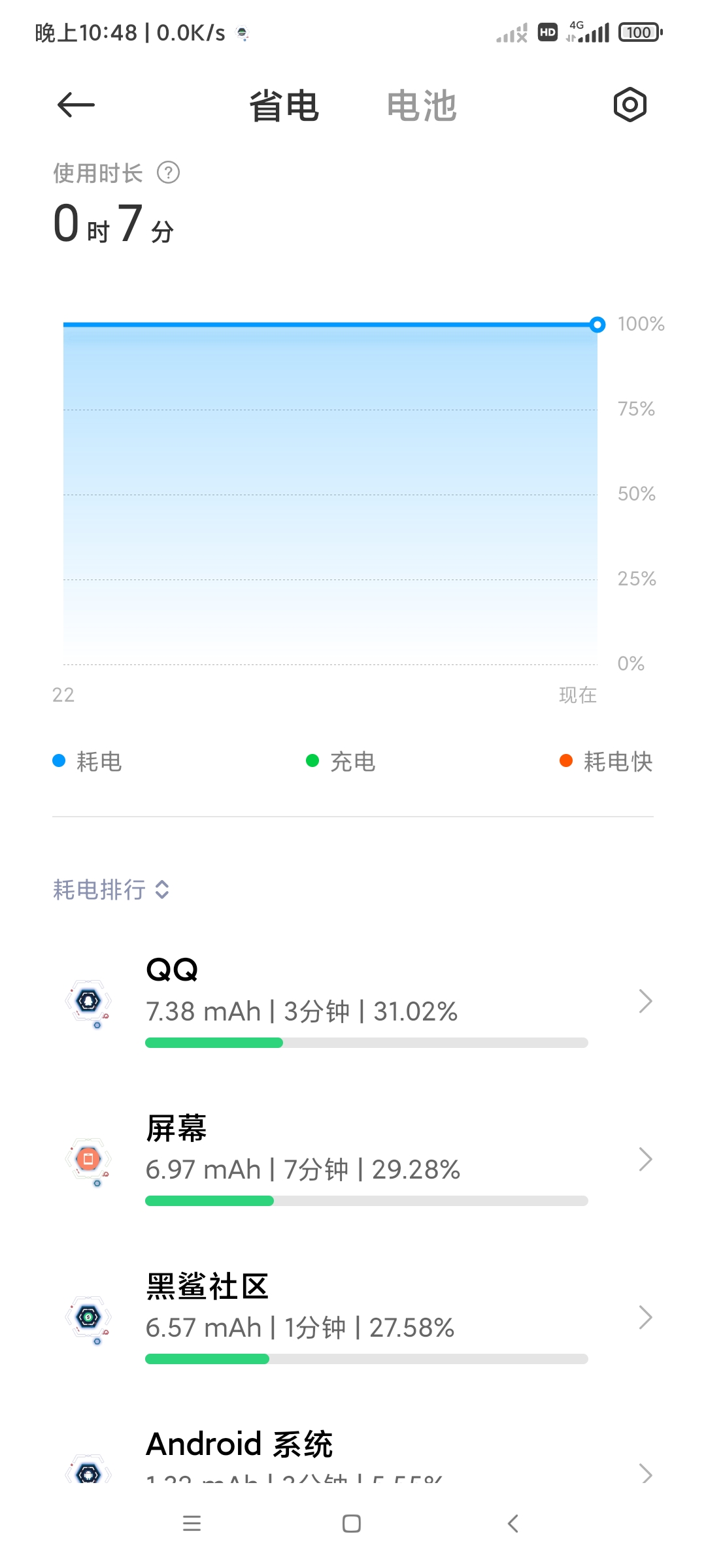Open battery settings via the gear icon
Image resolution: width=706 pixels, height=1568 pixels.
[x=630, y=105]
